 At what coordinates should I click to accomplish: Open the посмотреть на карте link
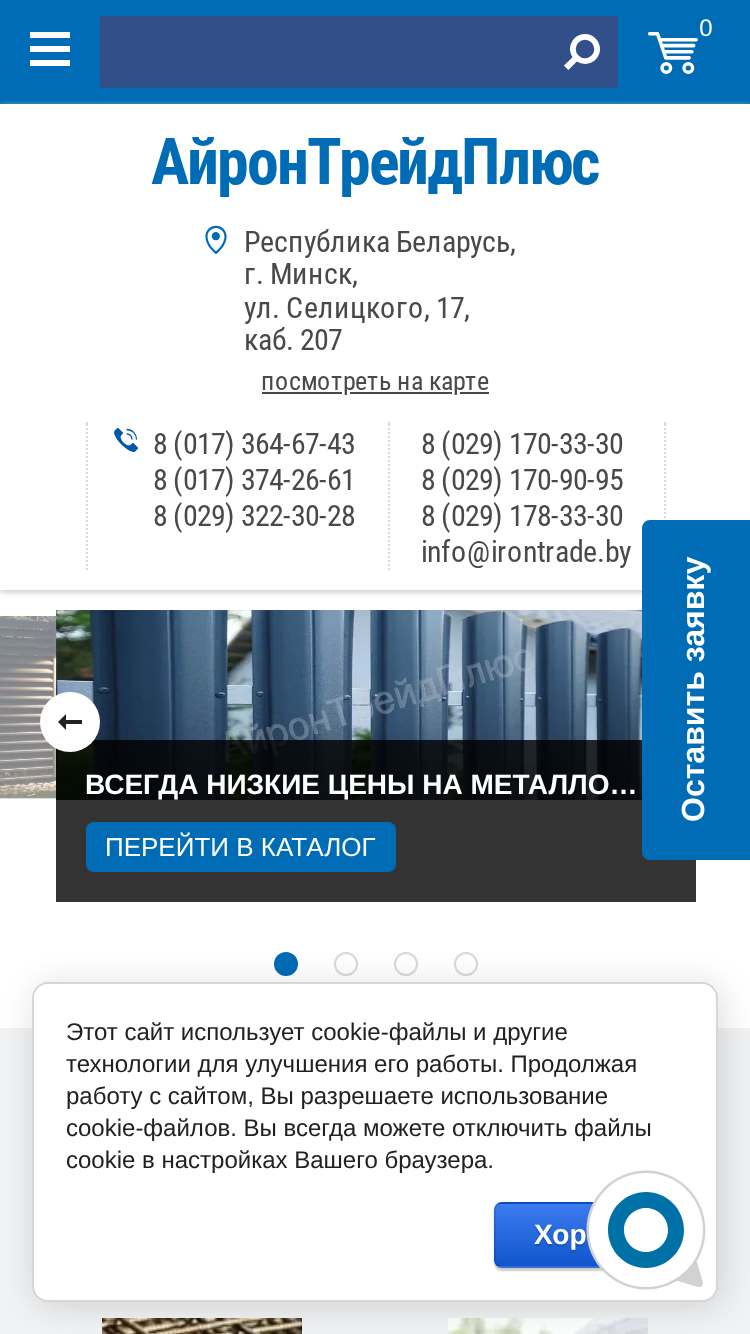(375, 382)
